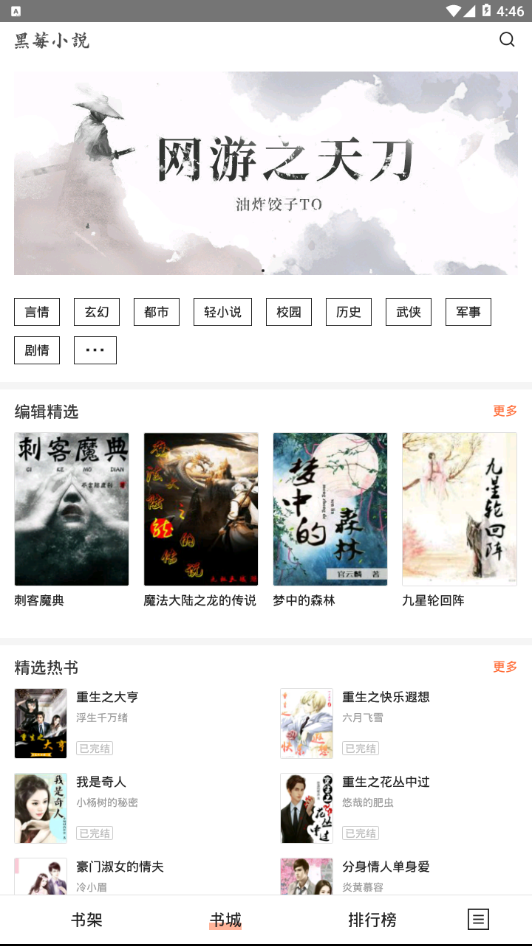
Task: Tap the 轻小说 category chip
Action: 223,312
